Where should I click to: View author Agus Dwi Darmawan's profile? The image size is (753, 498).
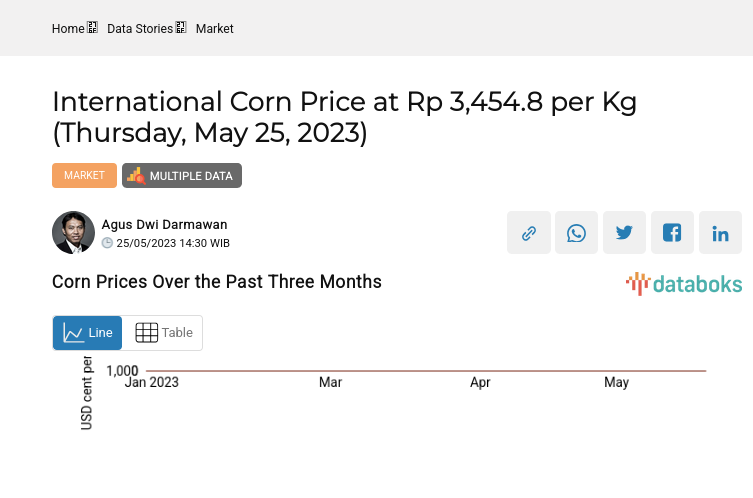click(164, 224)
